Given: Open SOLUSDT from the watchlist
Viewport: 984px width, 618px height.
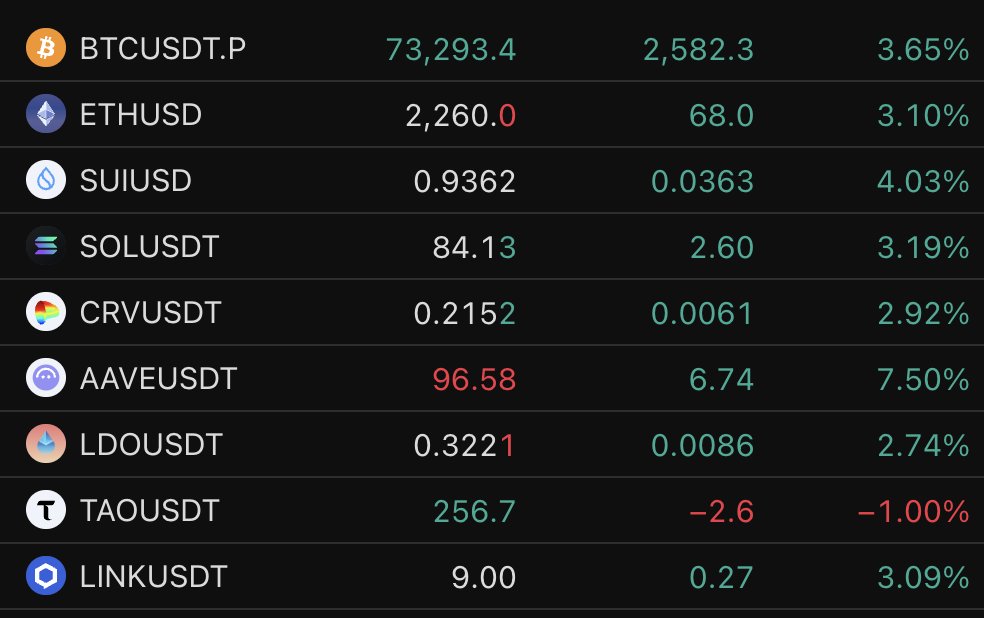Looking at the screenshot, I should point(149,247).
